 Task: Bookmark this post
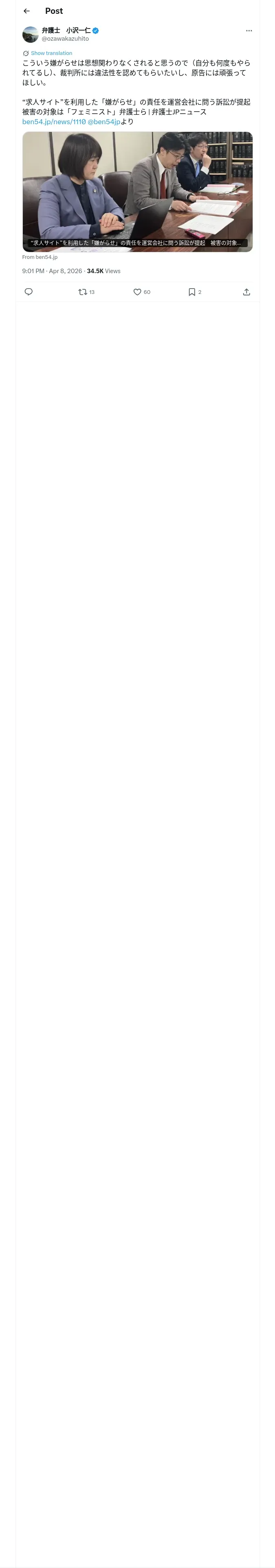coord(194,292)
